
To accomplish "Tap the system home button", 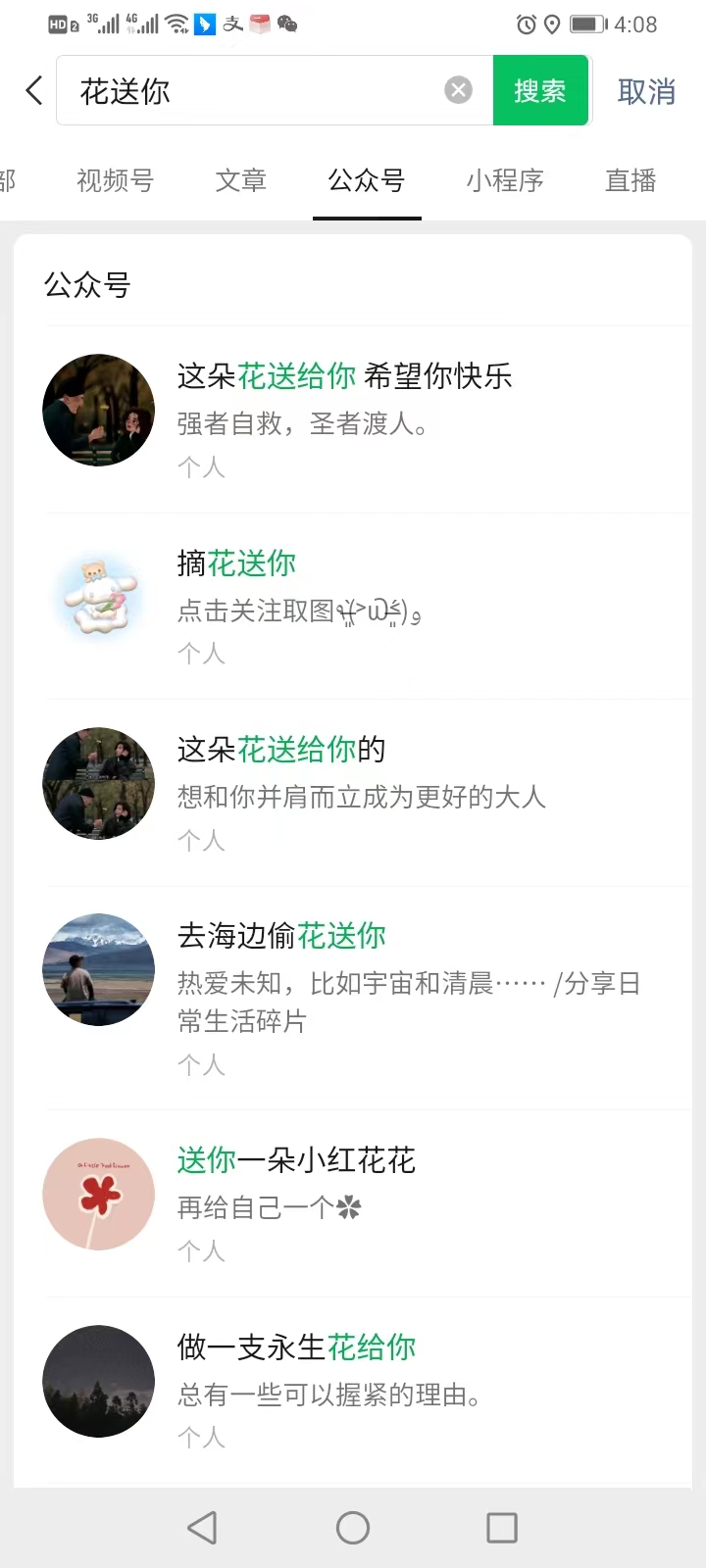I will tap(352, 1527).
